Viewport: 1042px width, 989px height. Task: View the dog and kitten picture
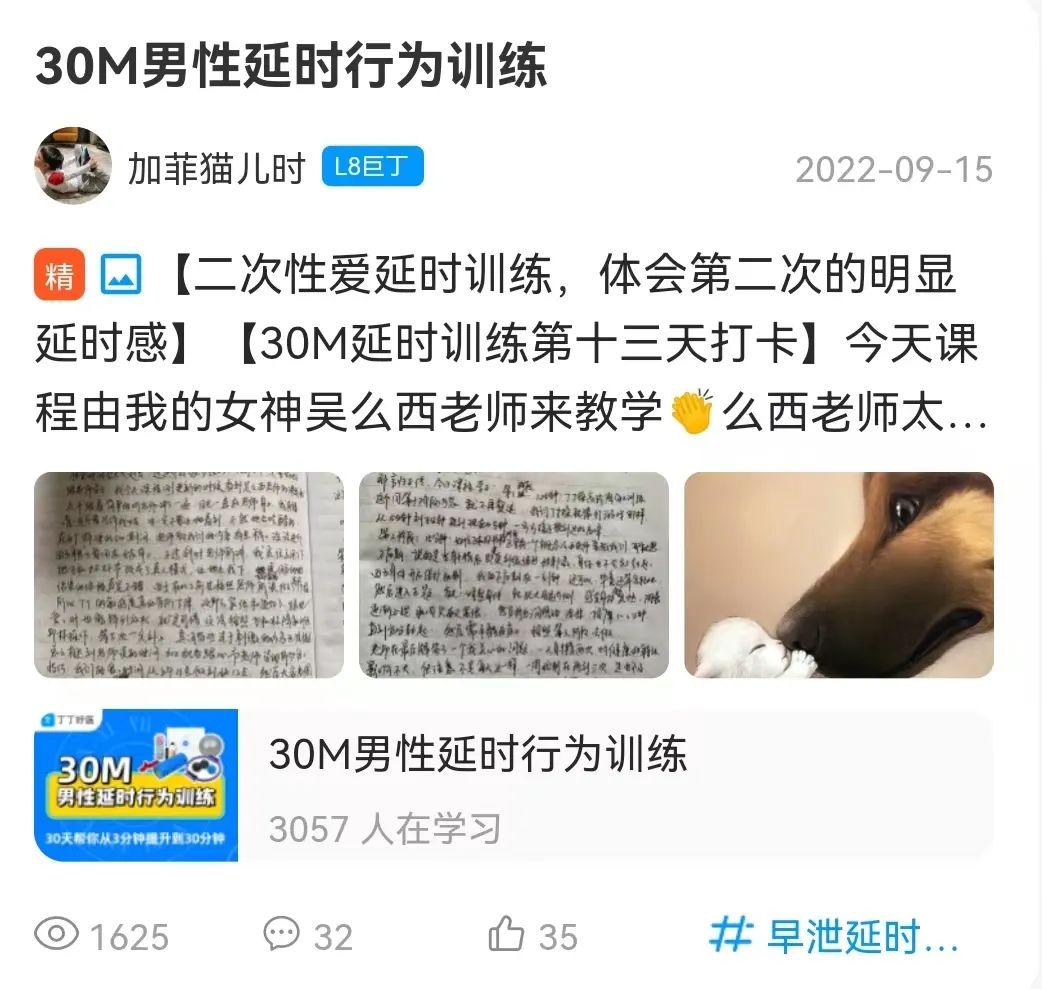pos(839,575)
